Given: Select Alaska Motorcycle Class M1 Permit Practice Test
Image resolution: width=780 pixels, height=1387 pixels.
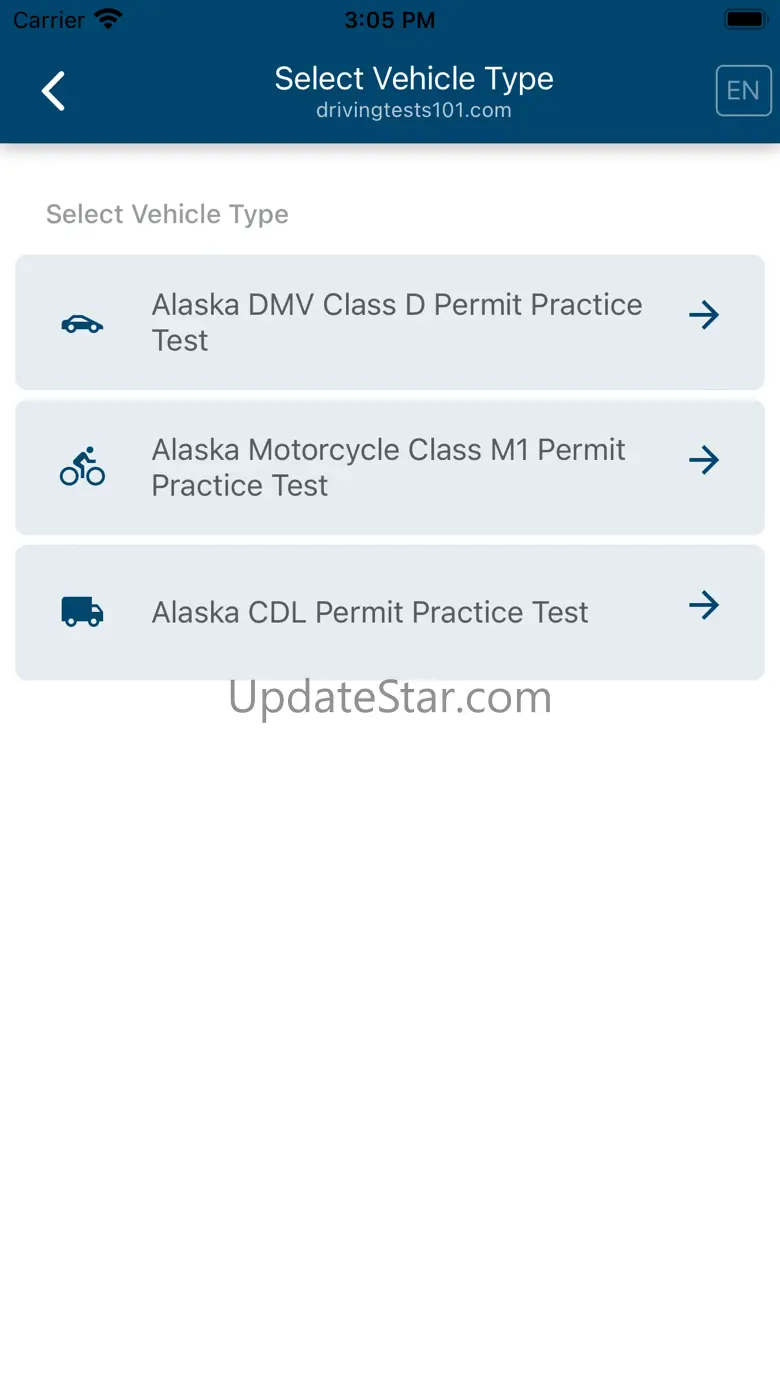Looking at the screenshot, I should [390, 467].
